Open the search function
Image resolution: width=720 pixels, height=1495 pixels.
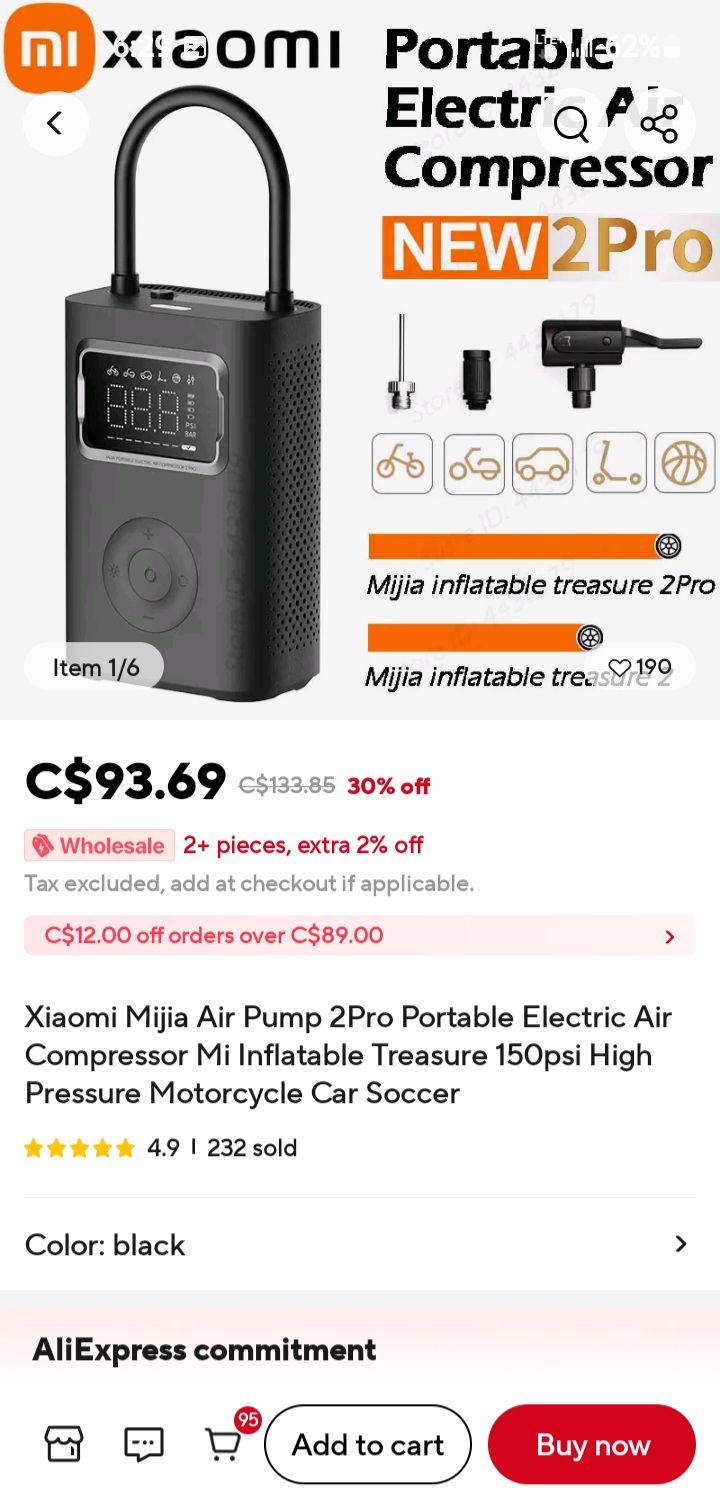point(570,125)
